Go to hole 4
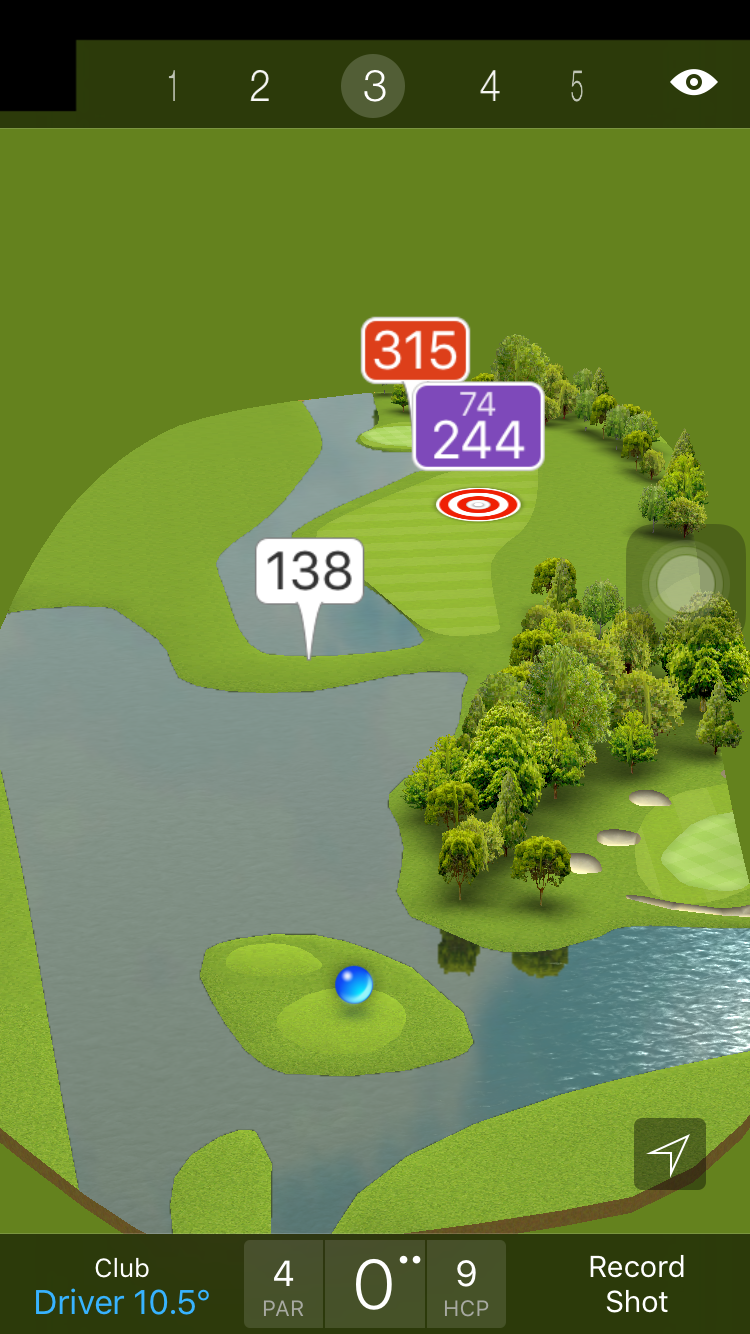 [x=489, y=86]
